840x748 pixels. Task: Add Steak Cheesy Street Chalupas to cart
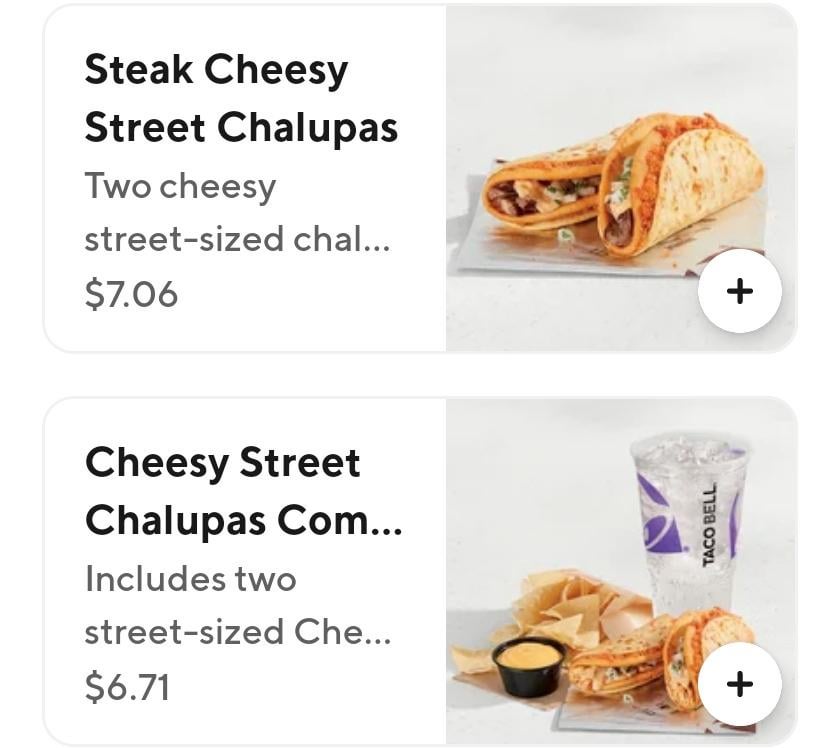pos(739,291)
